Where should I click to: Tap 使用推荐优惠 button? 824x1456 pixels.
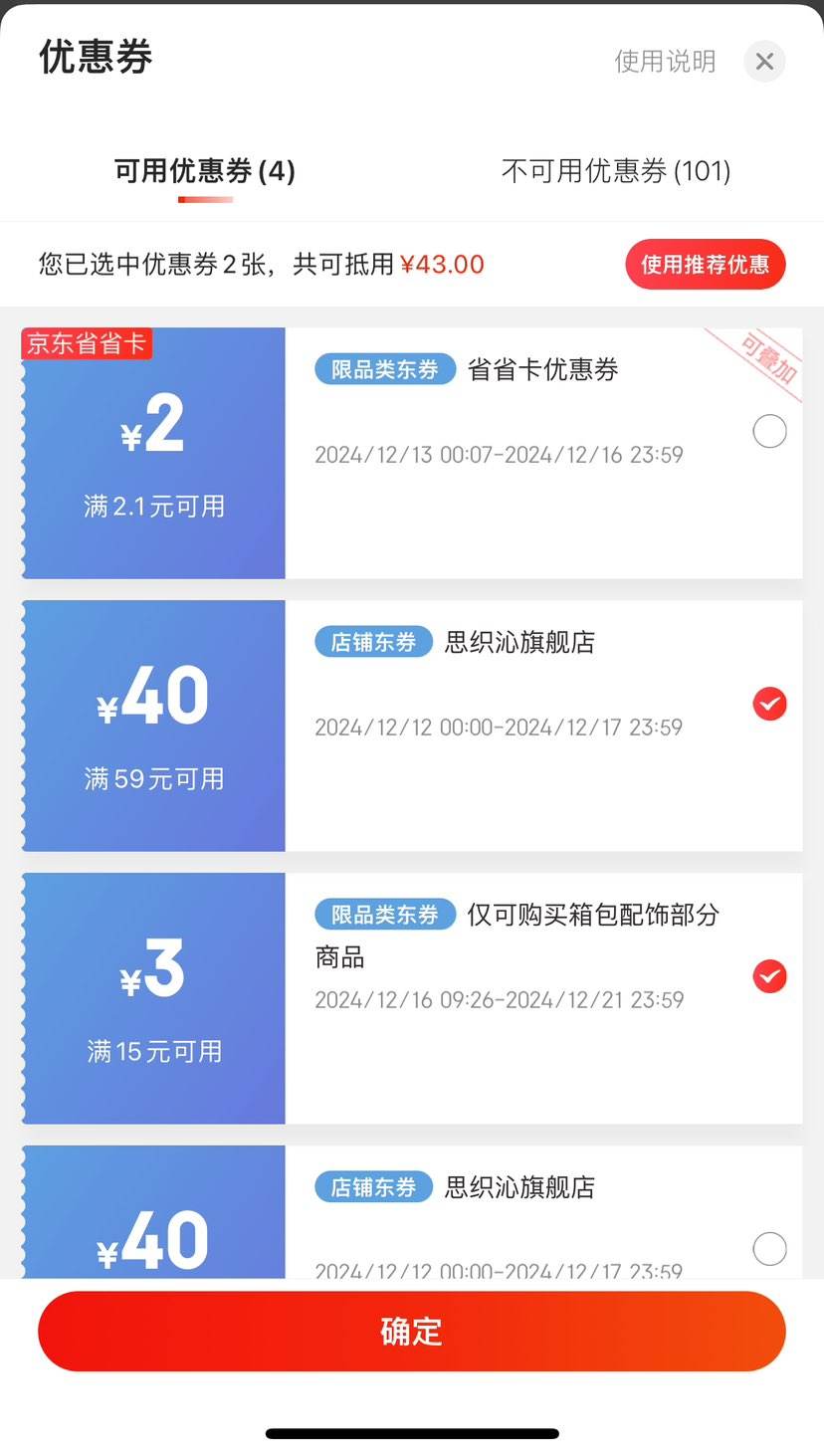(706, 265)
